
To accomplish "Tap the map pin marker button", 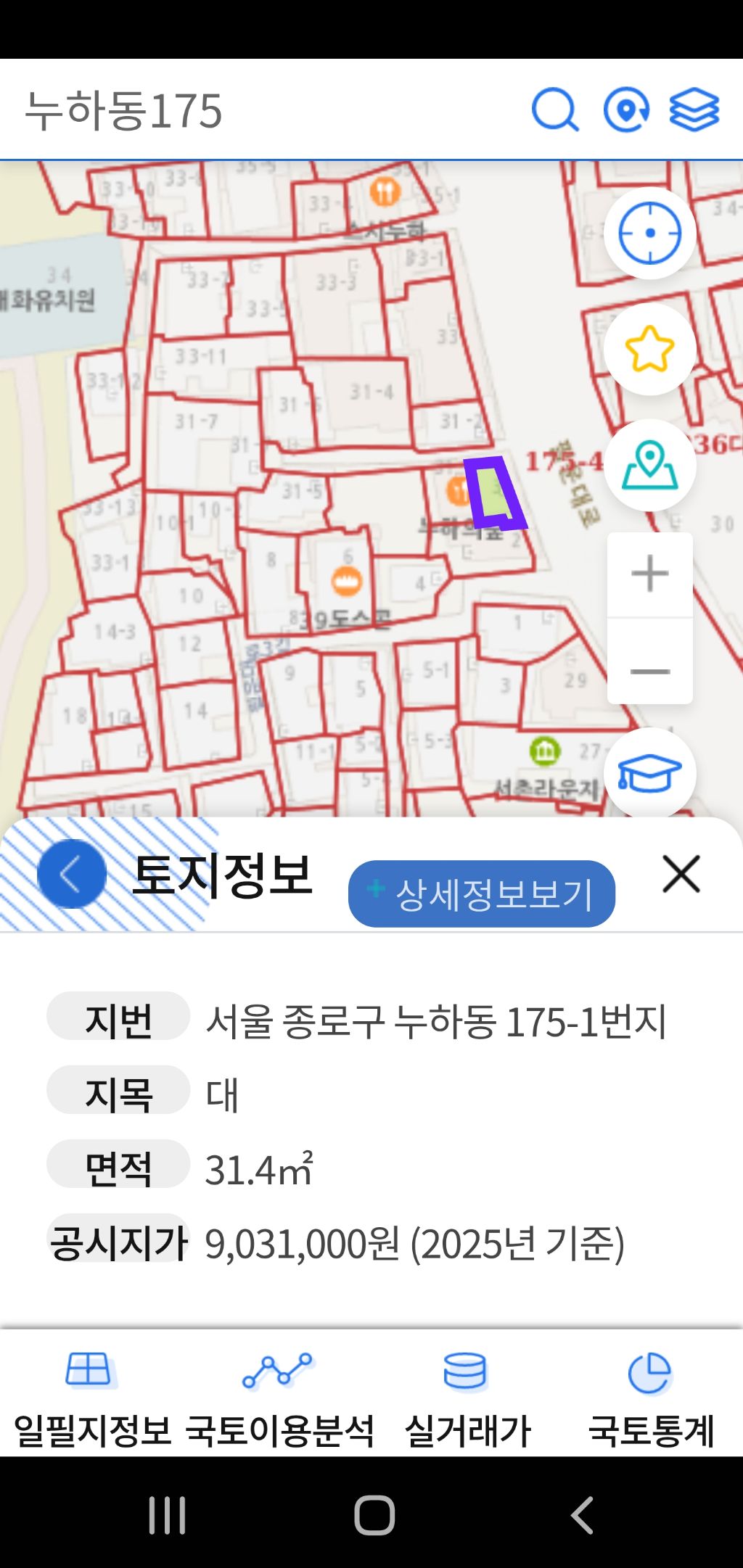I will coord(649,466).
